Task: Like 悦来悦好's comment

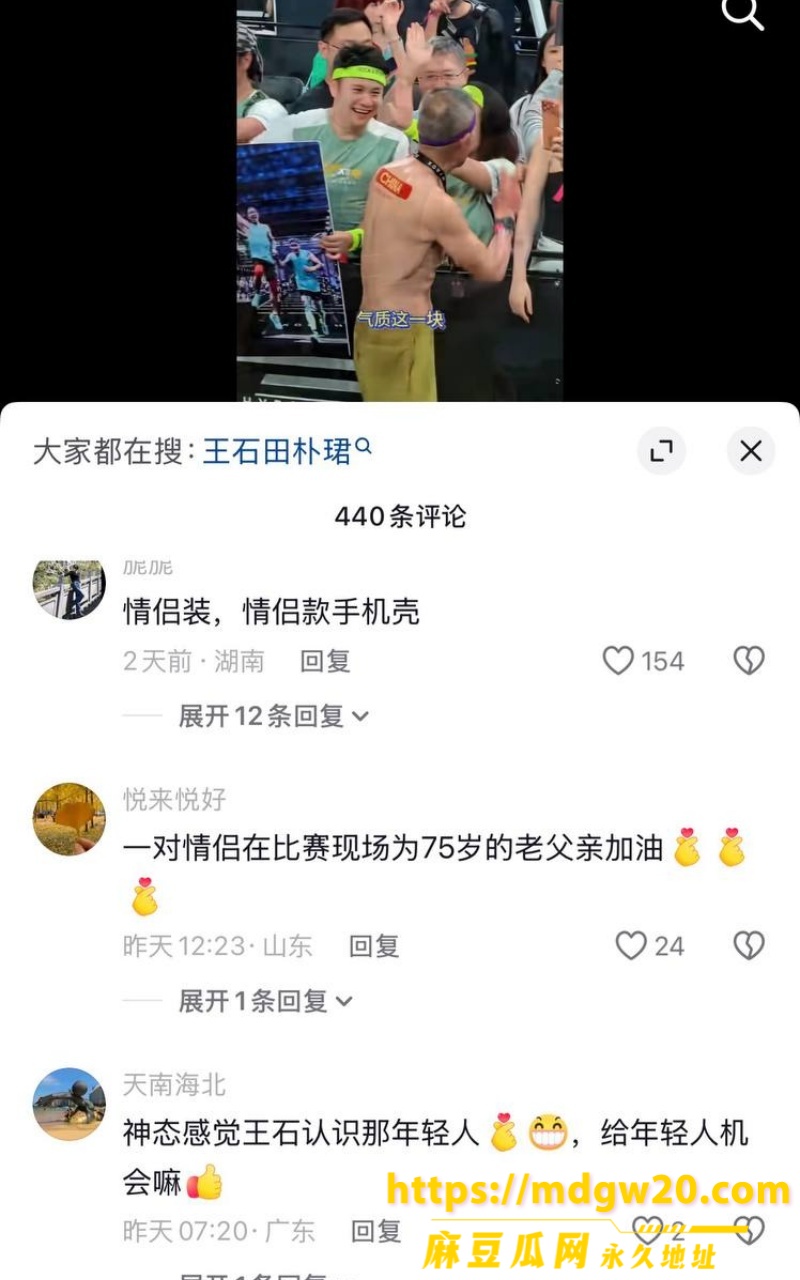Action: (650, 946)
